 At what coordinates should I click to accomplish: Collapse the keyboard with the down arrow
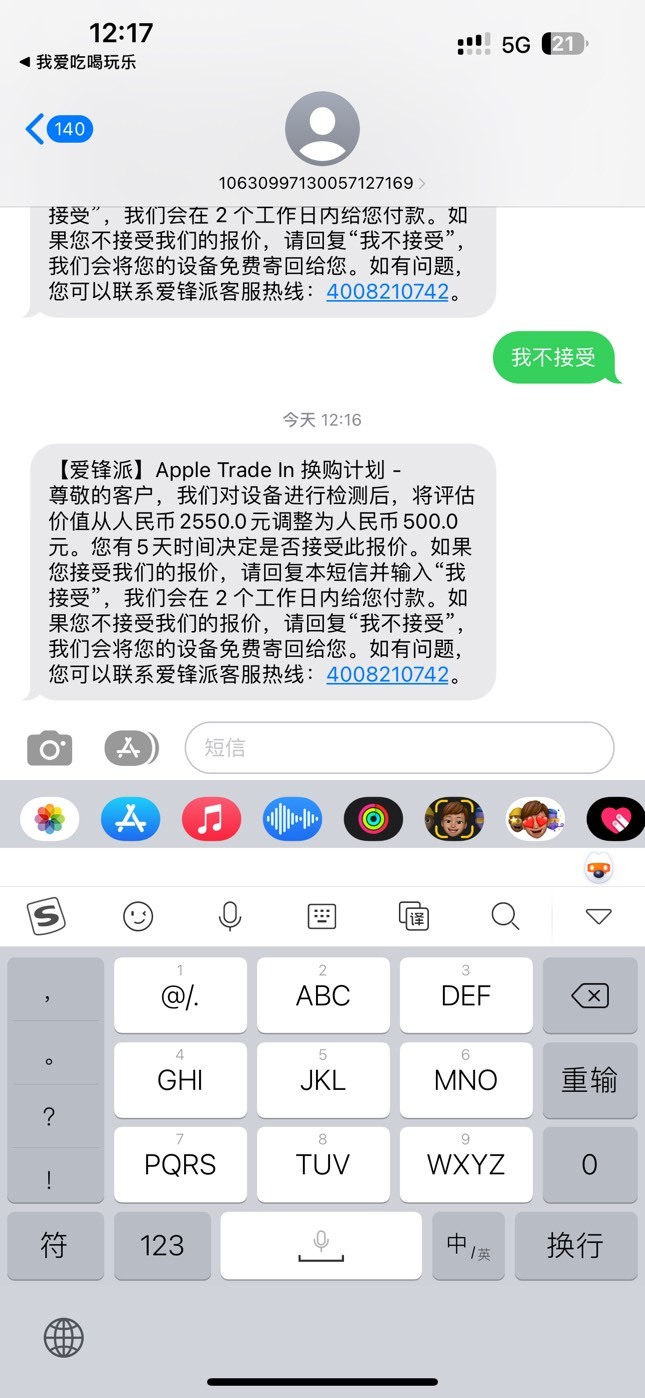coord(598,916)
